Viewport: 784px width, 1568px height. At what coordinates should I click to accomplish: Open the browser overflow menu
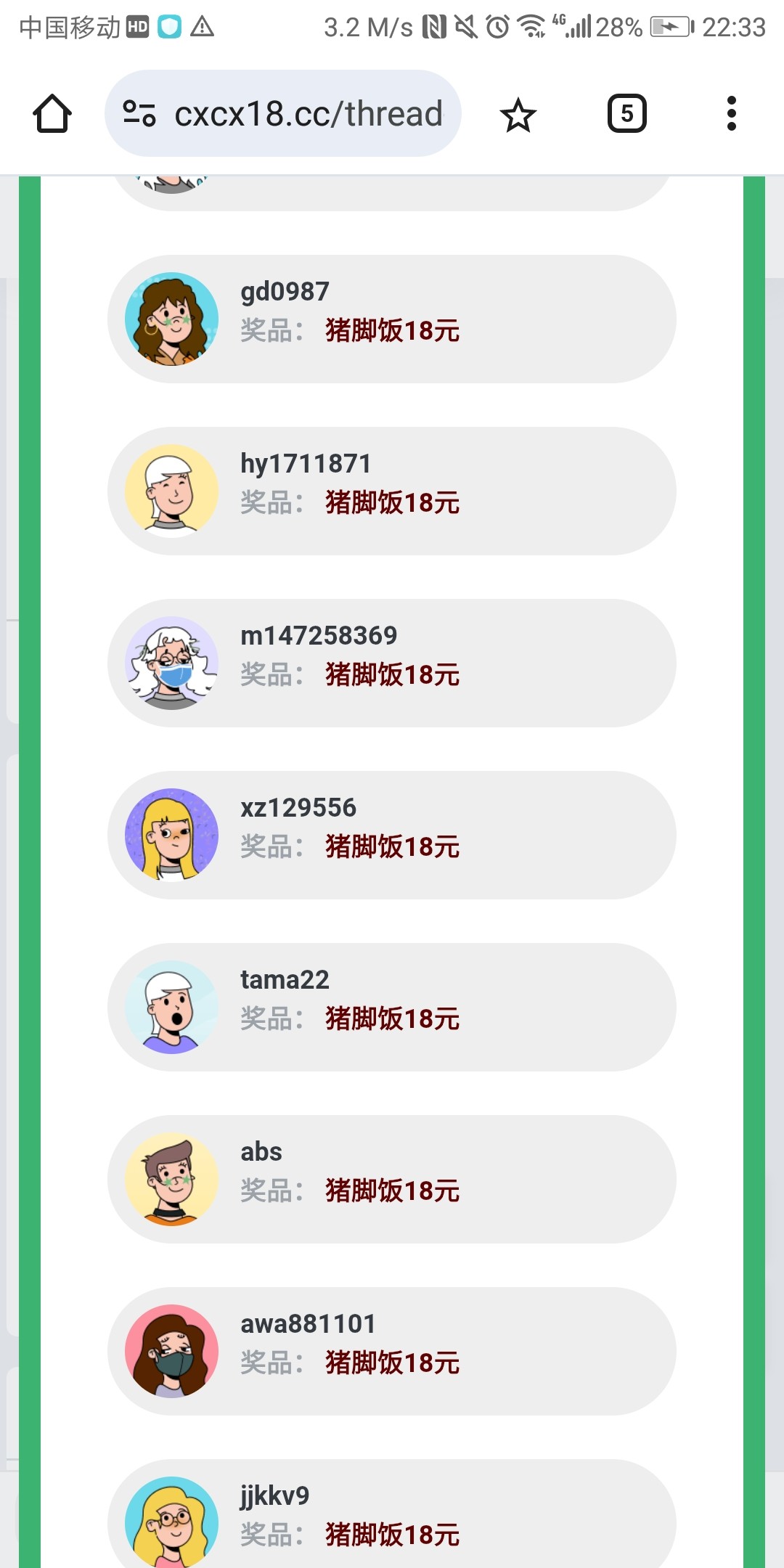pyautogui.click(x=731, y=114)
